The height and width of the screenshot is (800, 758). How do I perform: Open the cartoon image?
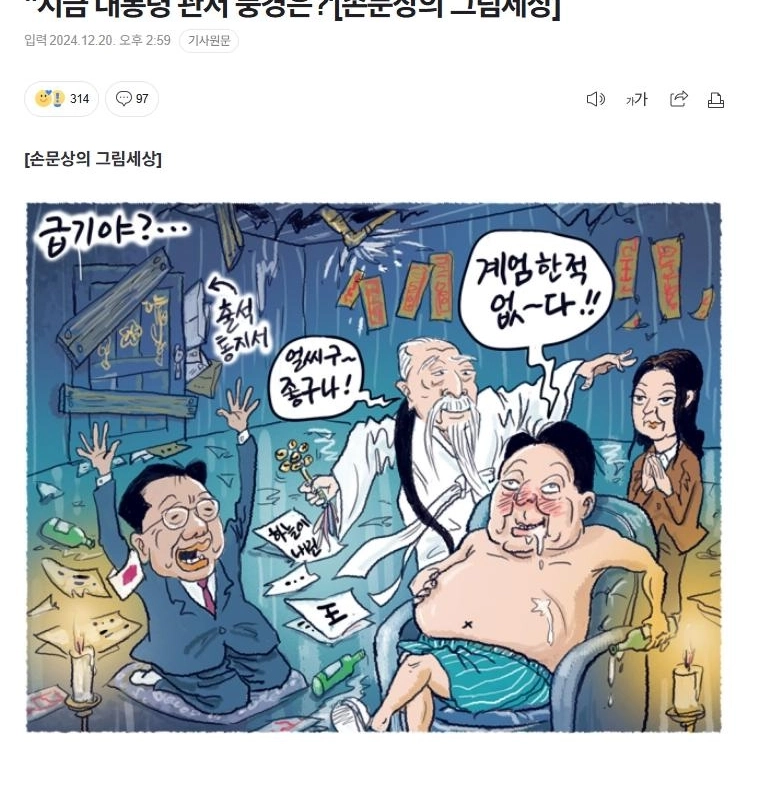(x=373, y=467)
